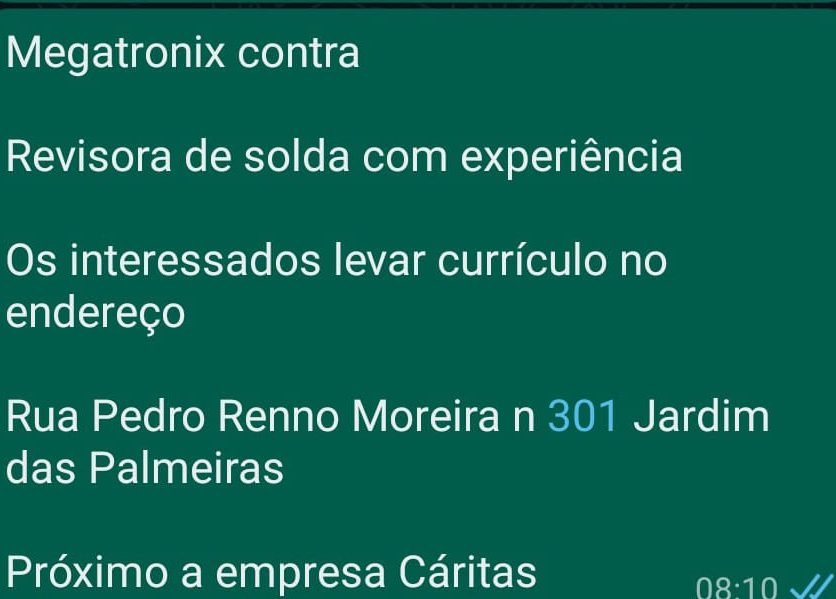Tap the blue 301 number link
Image resolution: width=836 pixels, height=599 pixels.
click(x=585, y=416)
